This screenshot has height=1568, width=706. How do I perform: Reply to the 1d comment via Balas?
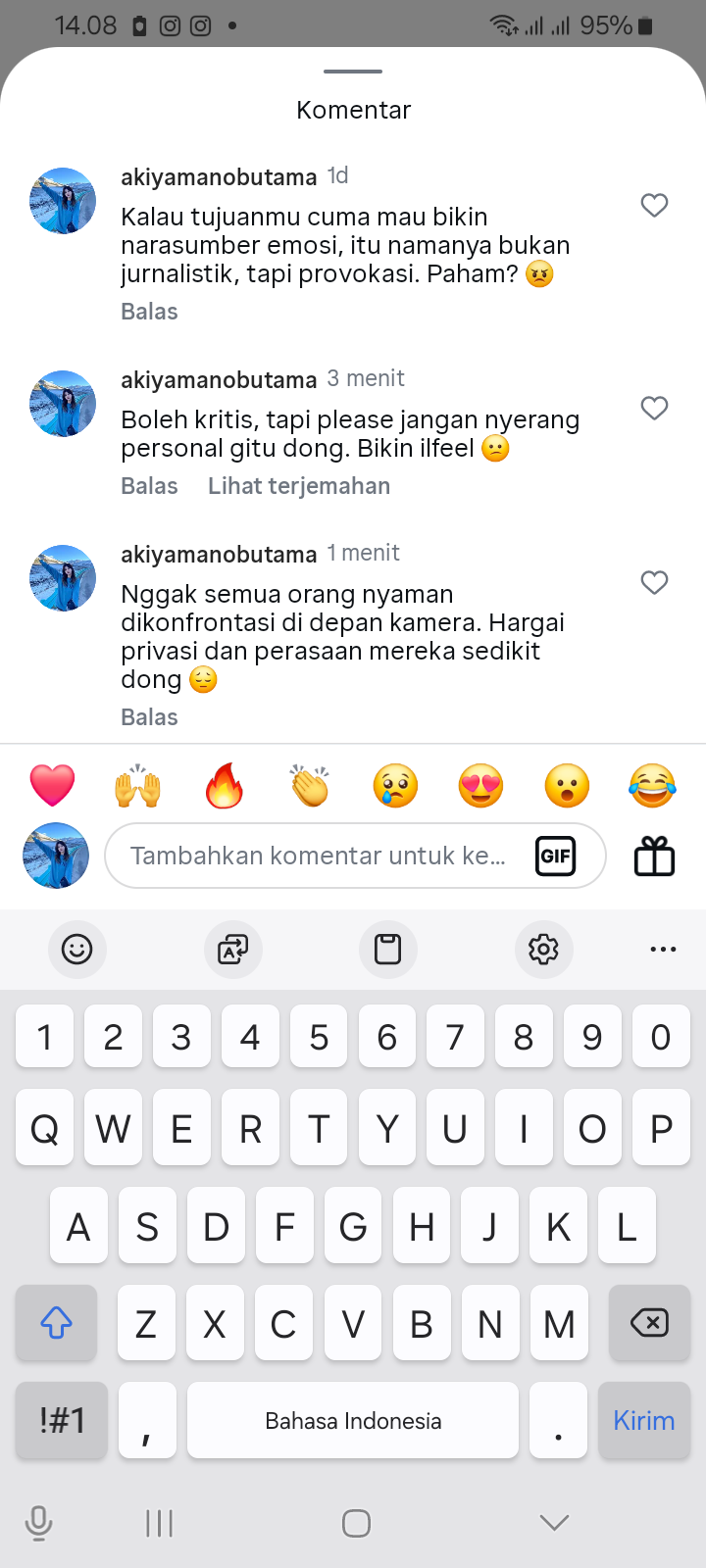click(149, 312)
